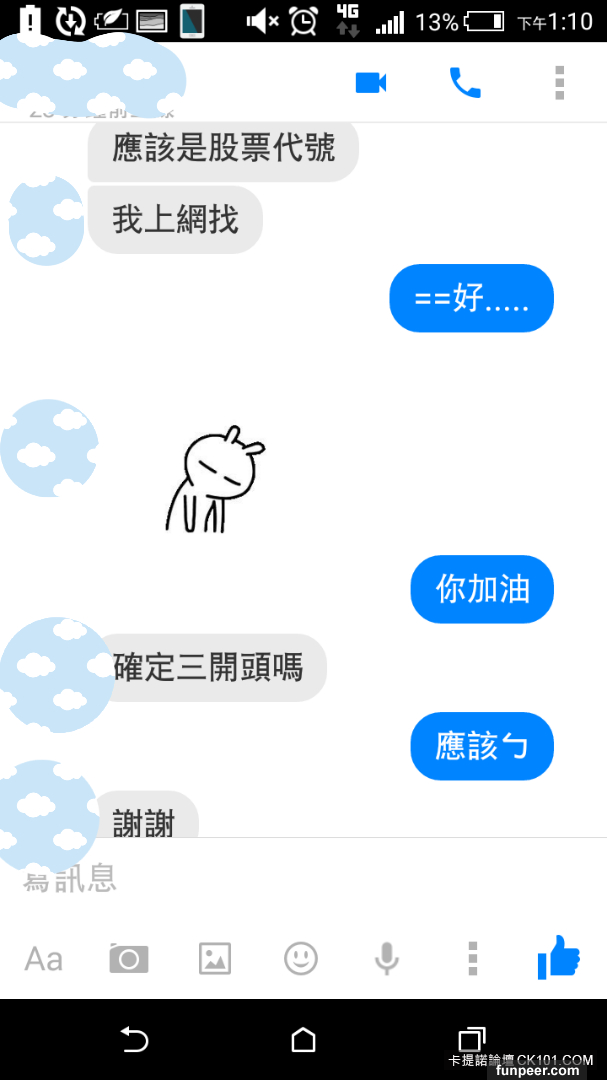Return to the home screen
This screenshot has height=1080, width=607.
point(303,1040)
